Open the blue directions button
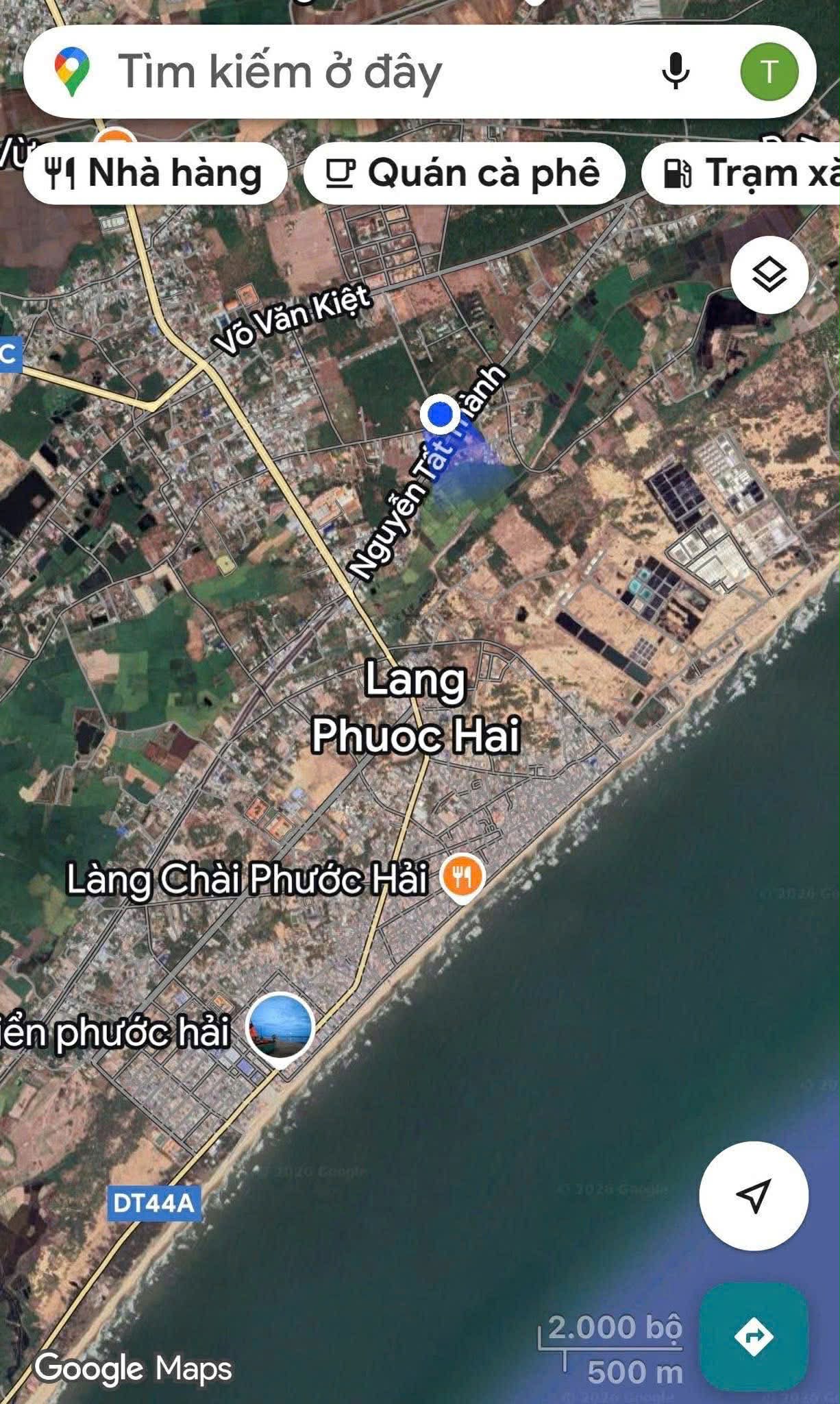The width and height of the screenshot is (840, 1404). 754,1335
